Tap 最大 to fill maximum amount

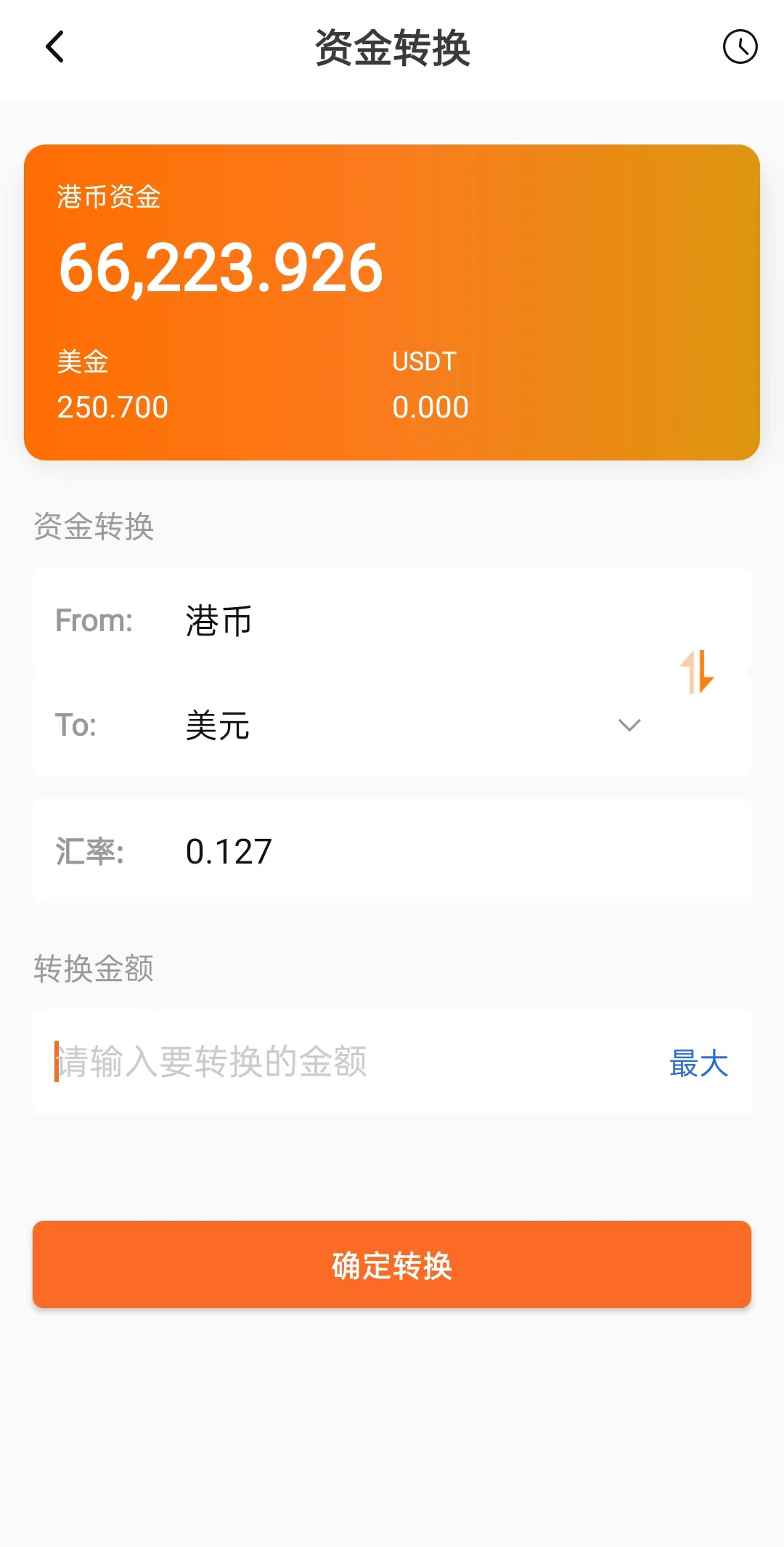[698, 1063]
